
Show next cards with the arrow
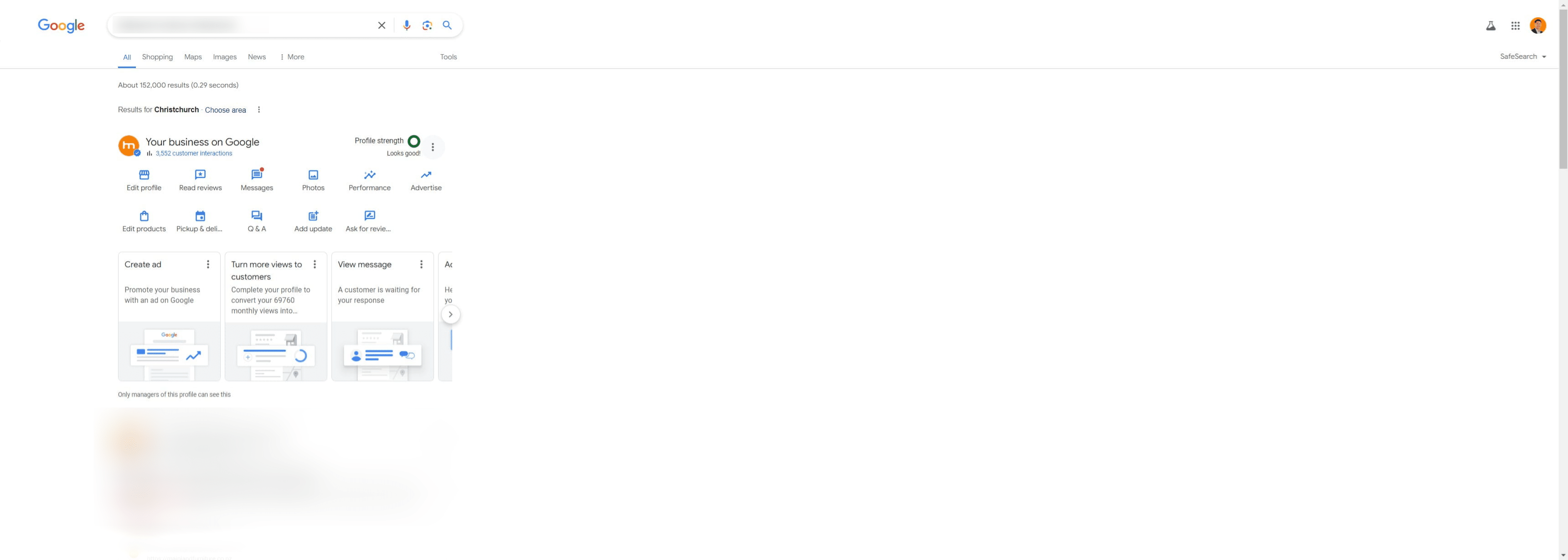[x=450, y=315]
